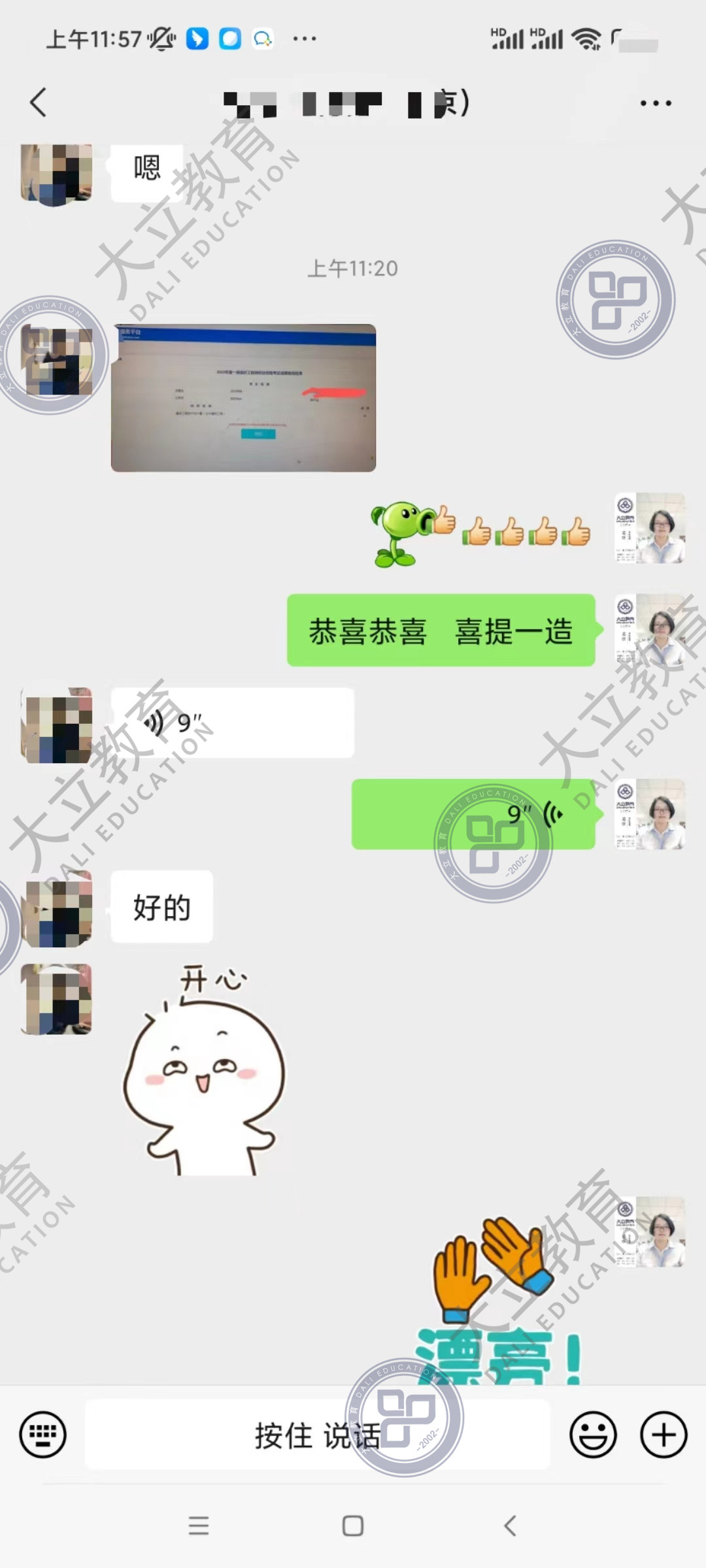This screenshot has width=706, height=1568.
Task: Play the sent green 9-second voice message
Action: click(x=473, y=814)
